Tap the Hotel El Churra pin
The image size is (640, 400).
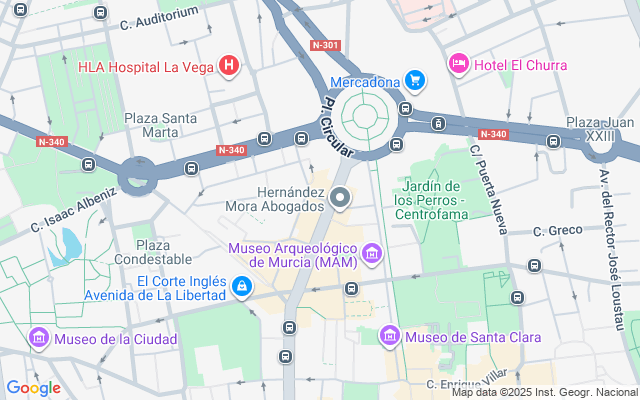459,64
